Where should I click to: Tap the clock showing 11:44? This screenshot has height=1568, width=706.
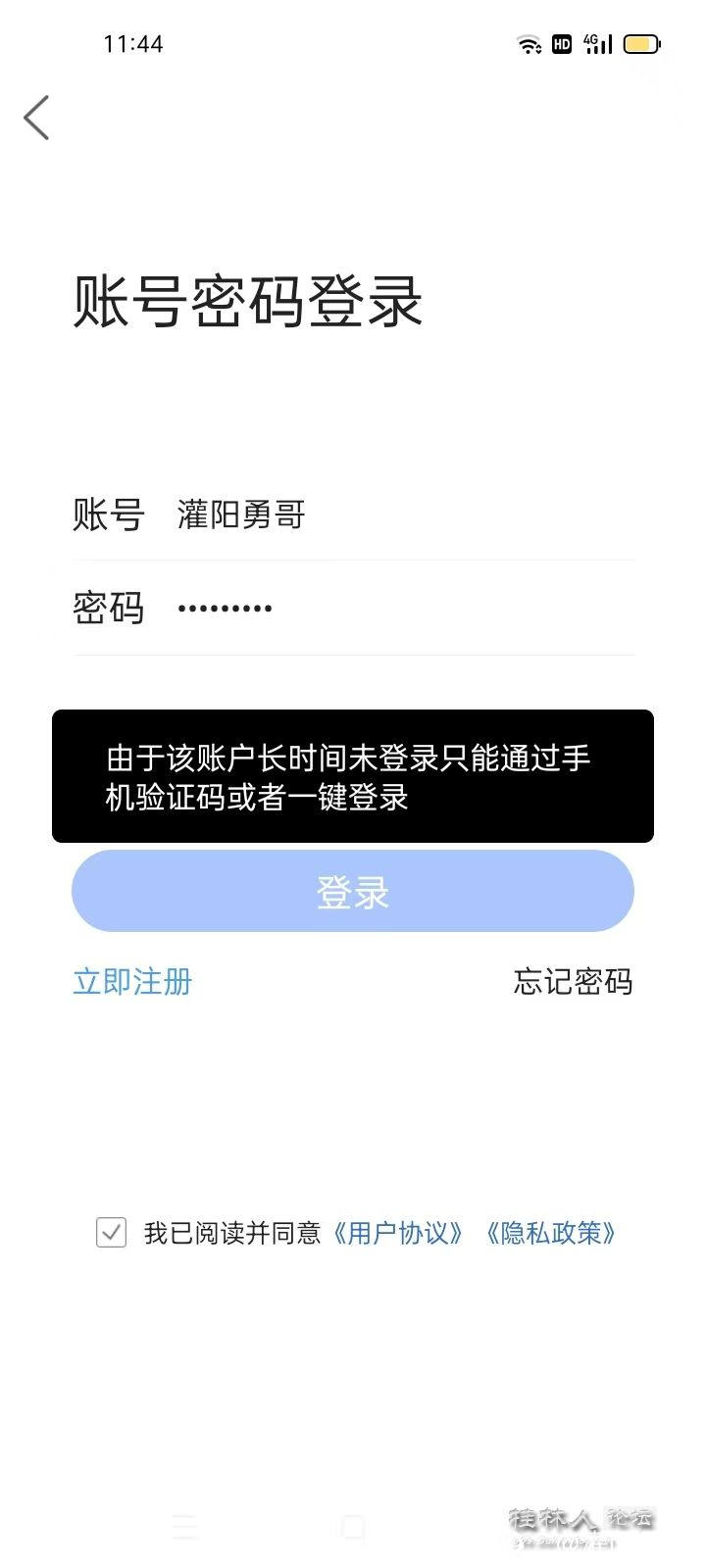(x=134, y=43)
